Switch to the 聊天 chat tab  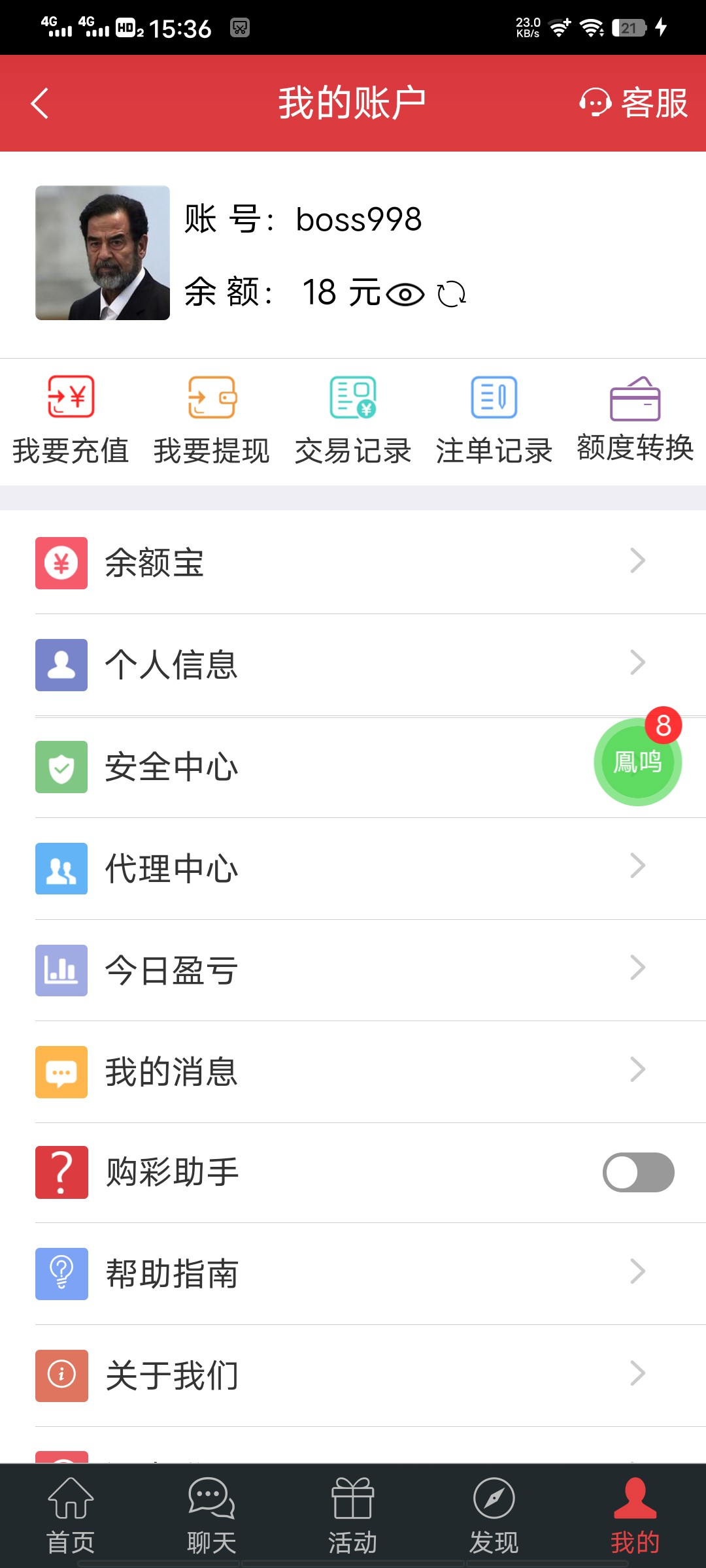tap(212, 1516)
